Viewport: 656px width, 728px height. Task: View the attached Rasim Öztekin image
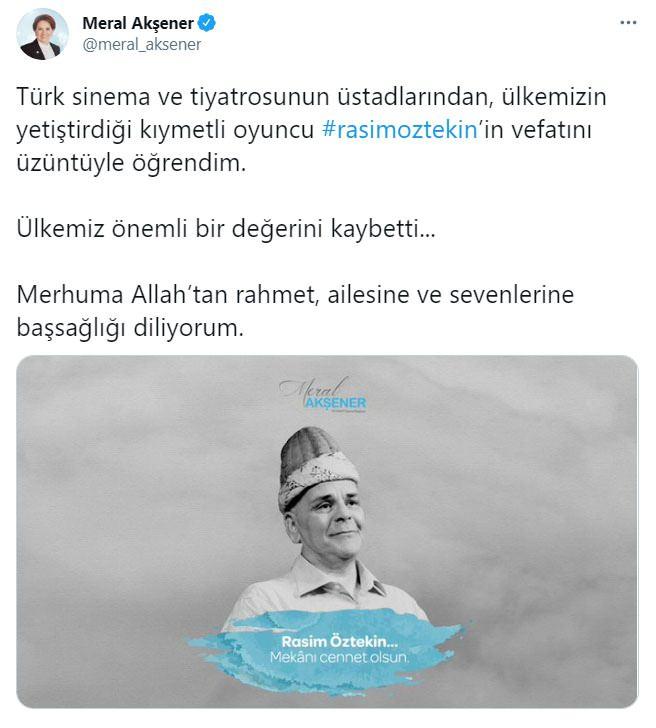tap(327, 531)
